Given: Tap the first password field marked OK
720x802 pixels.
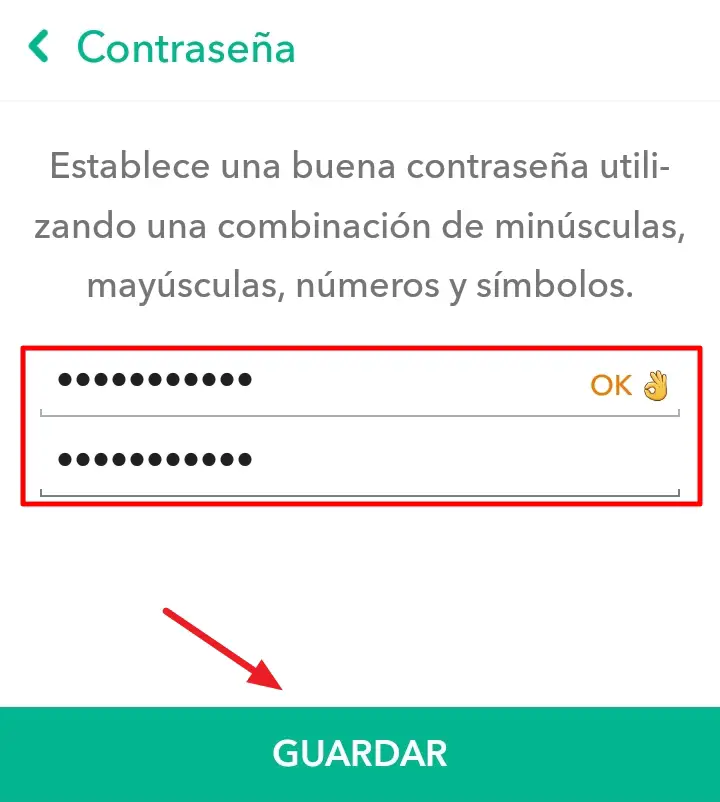Looking at the screenshot, I should [300, 381].
